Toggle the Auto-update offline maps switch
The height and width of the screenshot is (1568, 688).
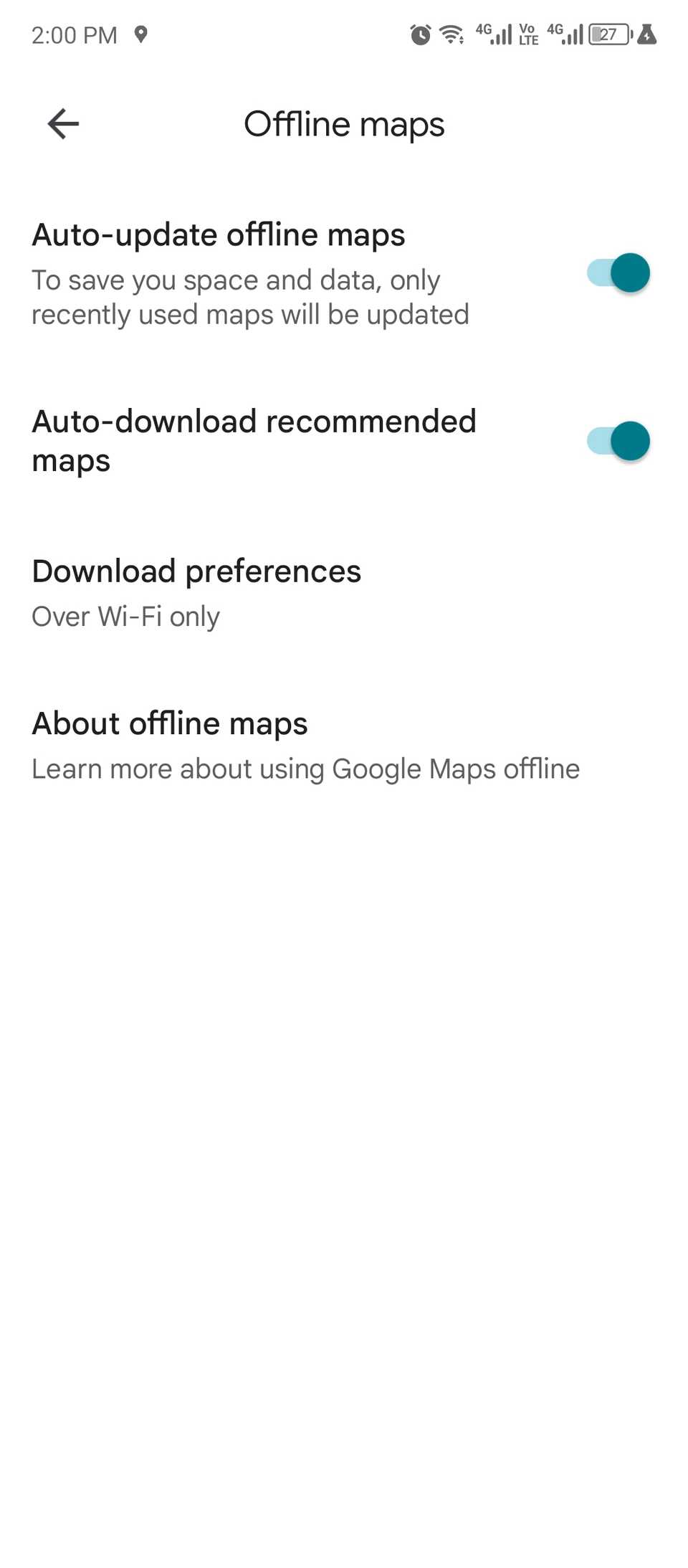618,272
